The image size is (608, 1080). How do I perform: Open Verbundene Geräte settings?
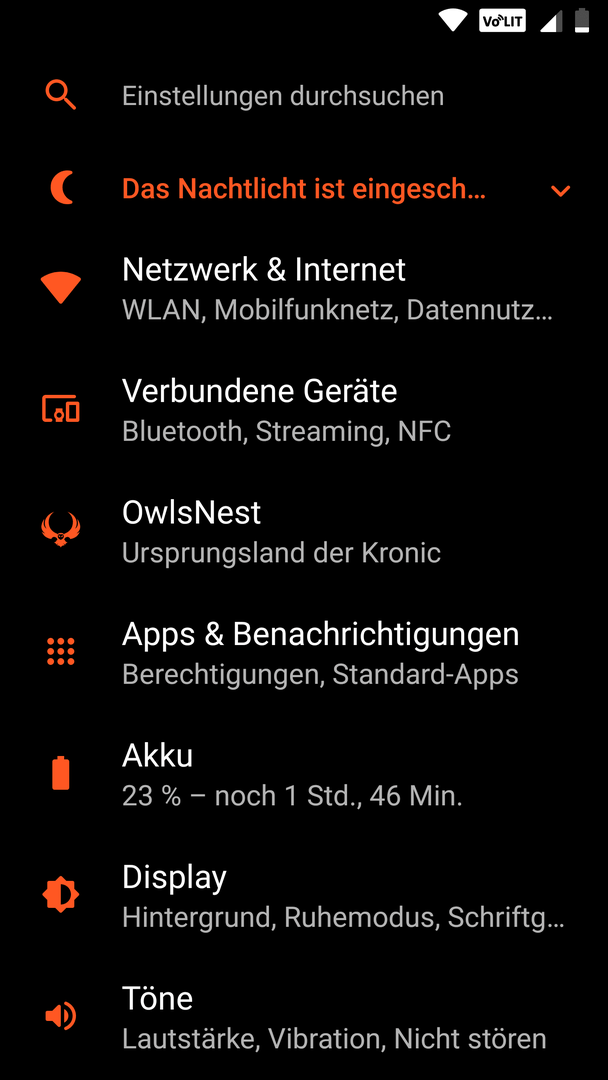304,410
